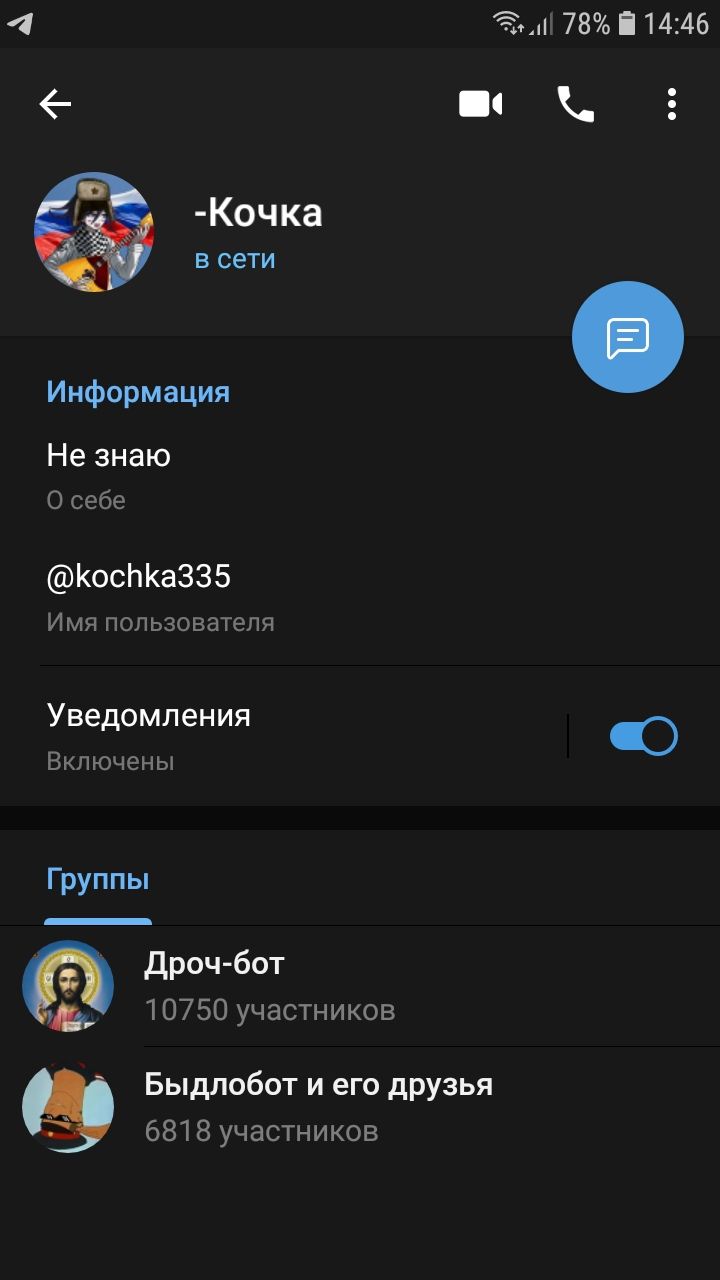
Task: Open the Быдлобот и его друзья group
Action: click(360, 1107)
